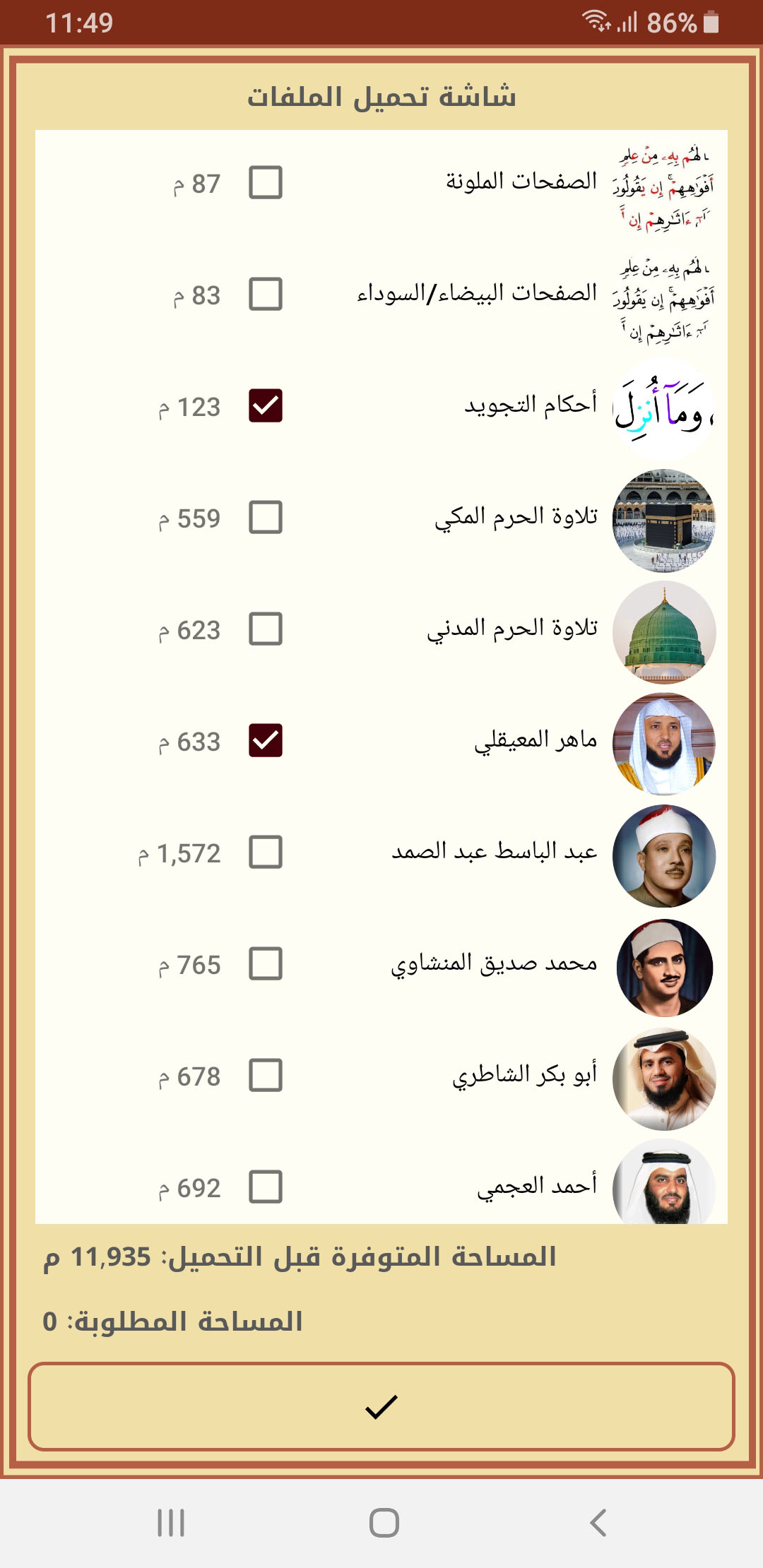Open recent apps from navigation bar
The height and width of the screenshot is (1568, 763).
pyautogui.click(x=171, y=1523)
